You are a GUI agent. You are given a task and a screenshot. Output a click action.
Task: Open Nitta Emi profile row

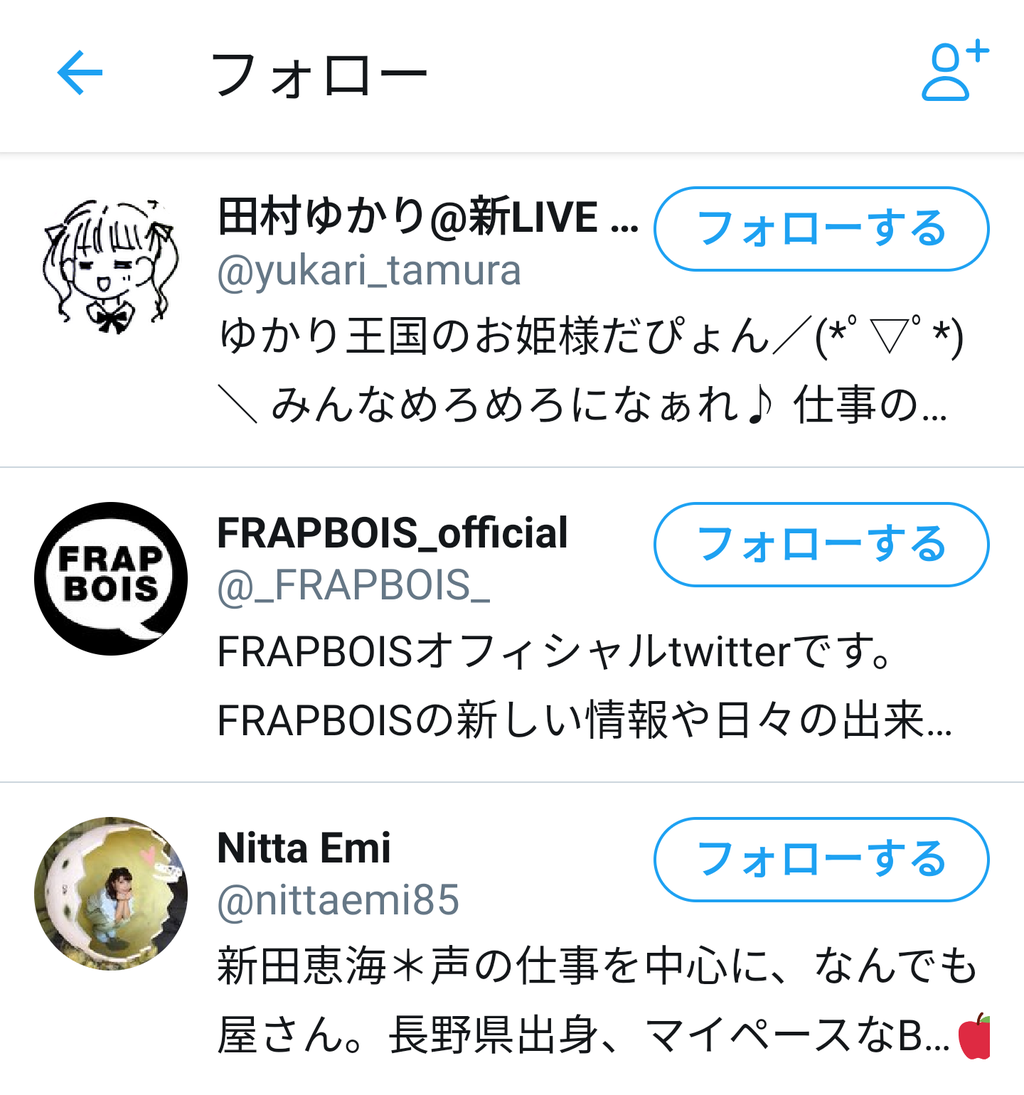[x=512, y=939]
